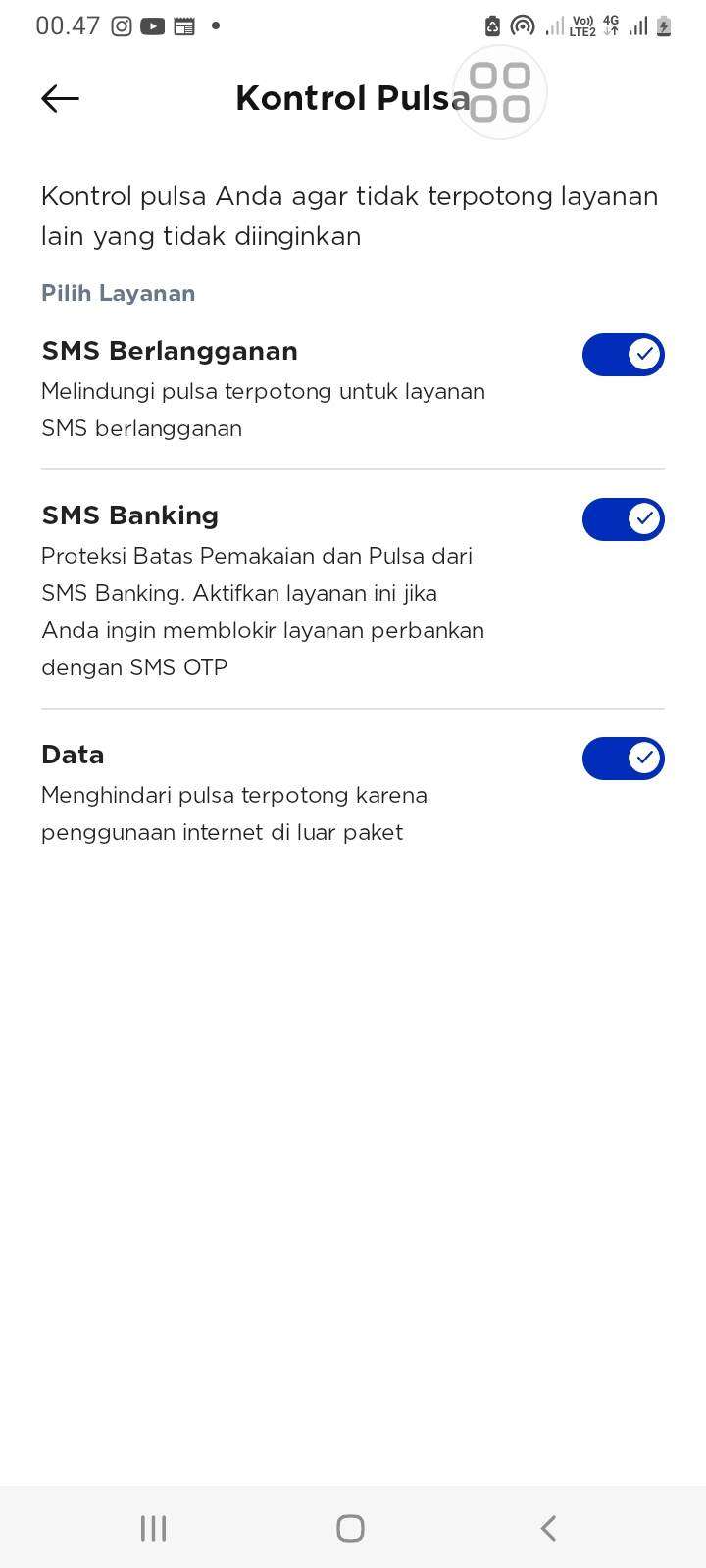Disable the SMS Berlangganan toggle
This screenshot has height=1568, width=706.
click(x=624, y=354)
